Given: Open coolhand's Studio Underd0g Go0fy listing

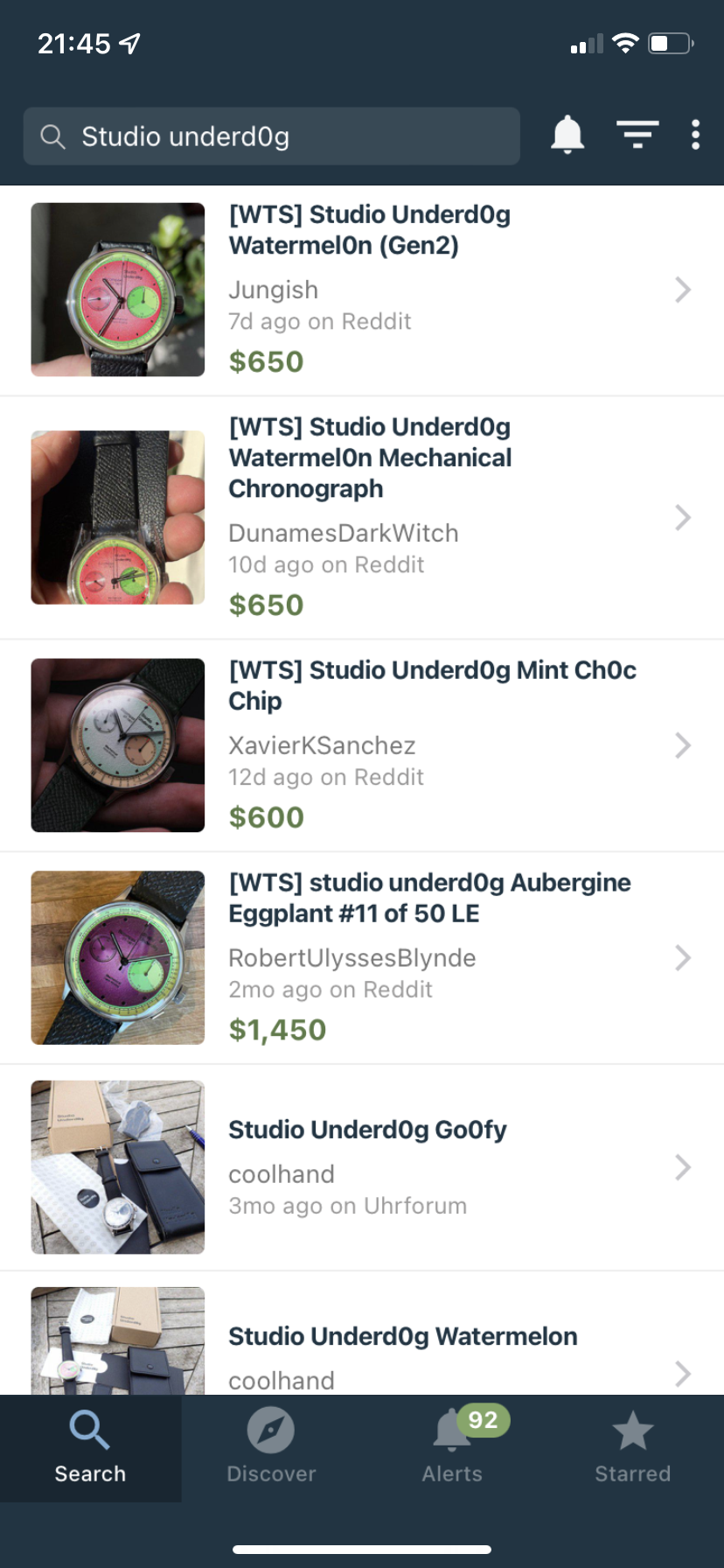Looking at the screenshot, I should (x=362, y=1167).
